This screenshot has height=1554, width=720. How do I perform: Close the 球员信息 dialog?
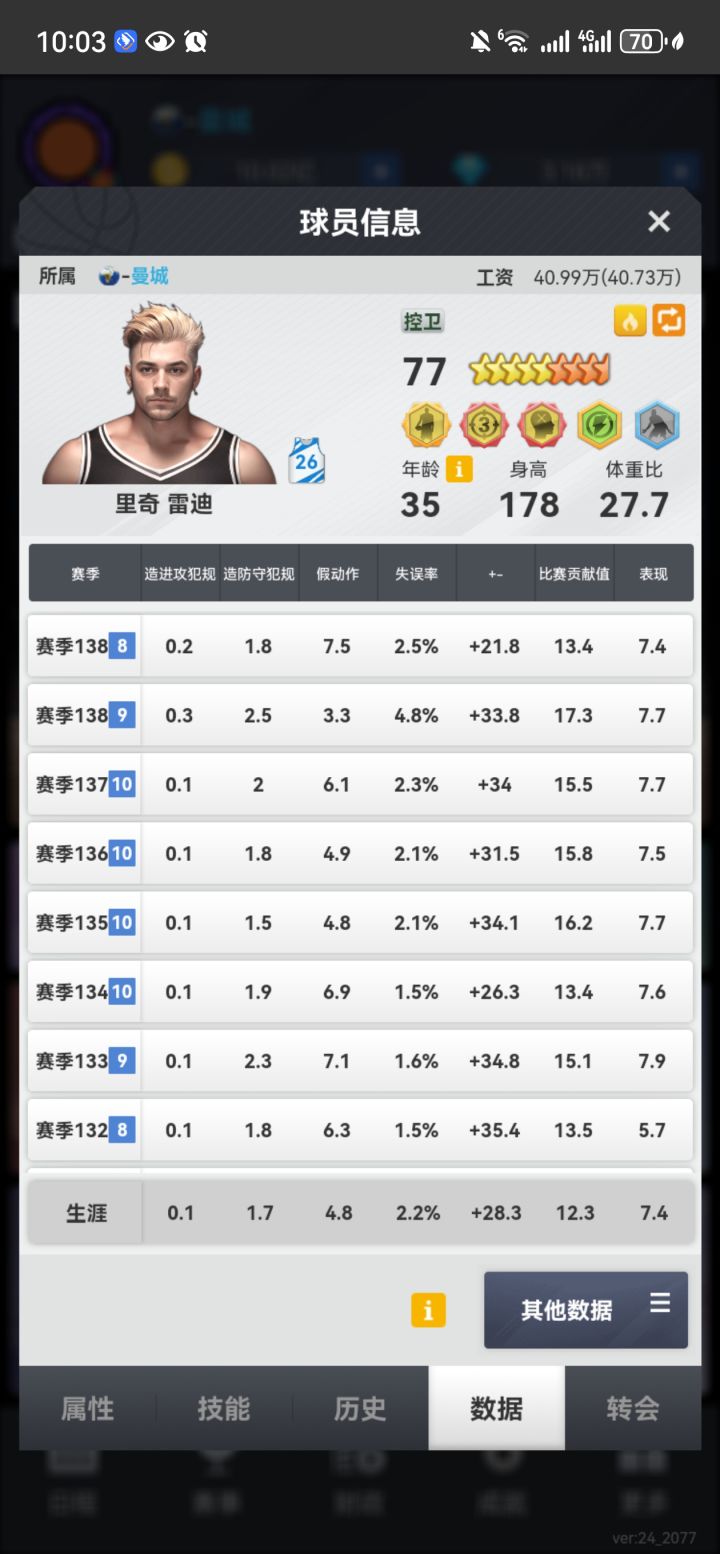point(658,221)
